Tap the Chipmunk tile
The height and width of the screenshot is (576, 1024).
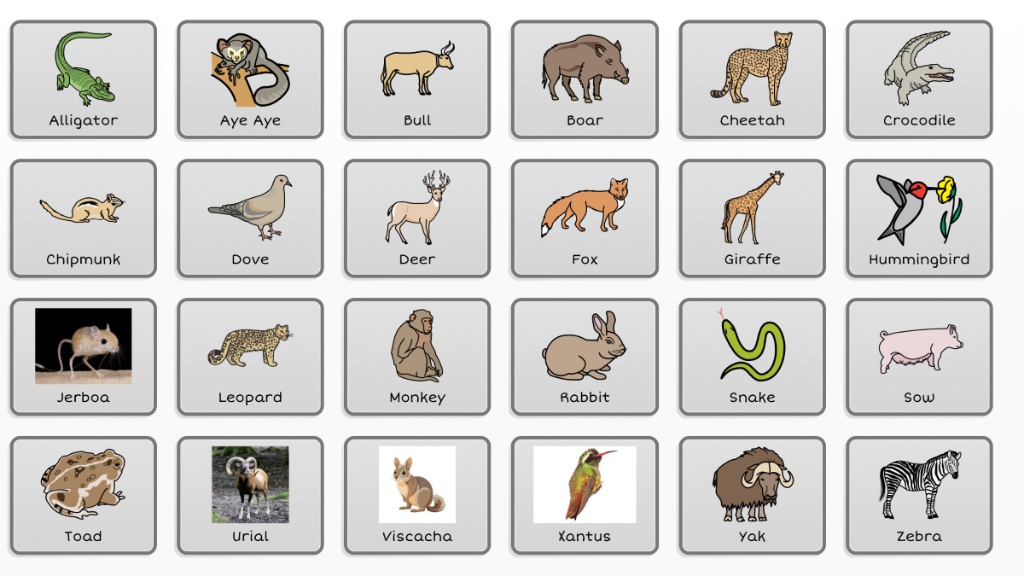point(83,218)
